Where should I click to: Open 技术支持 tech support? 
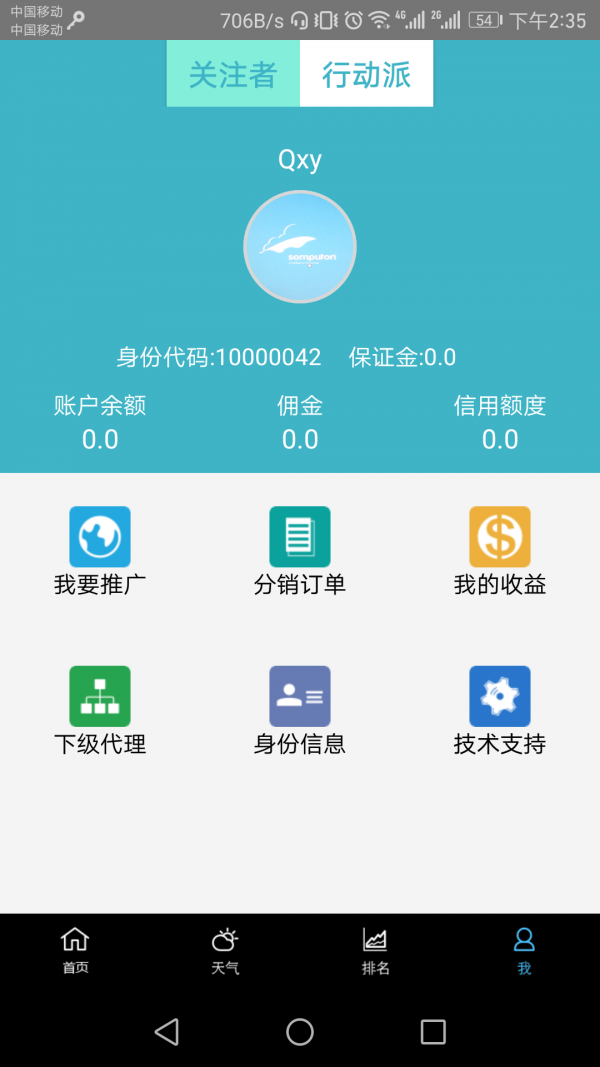pyautogui.click(x=500, y=711)
